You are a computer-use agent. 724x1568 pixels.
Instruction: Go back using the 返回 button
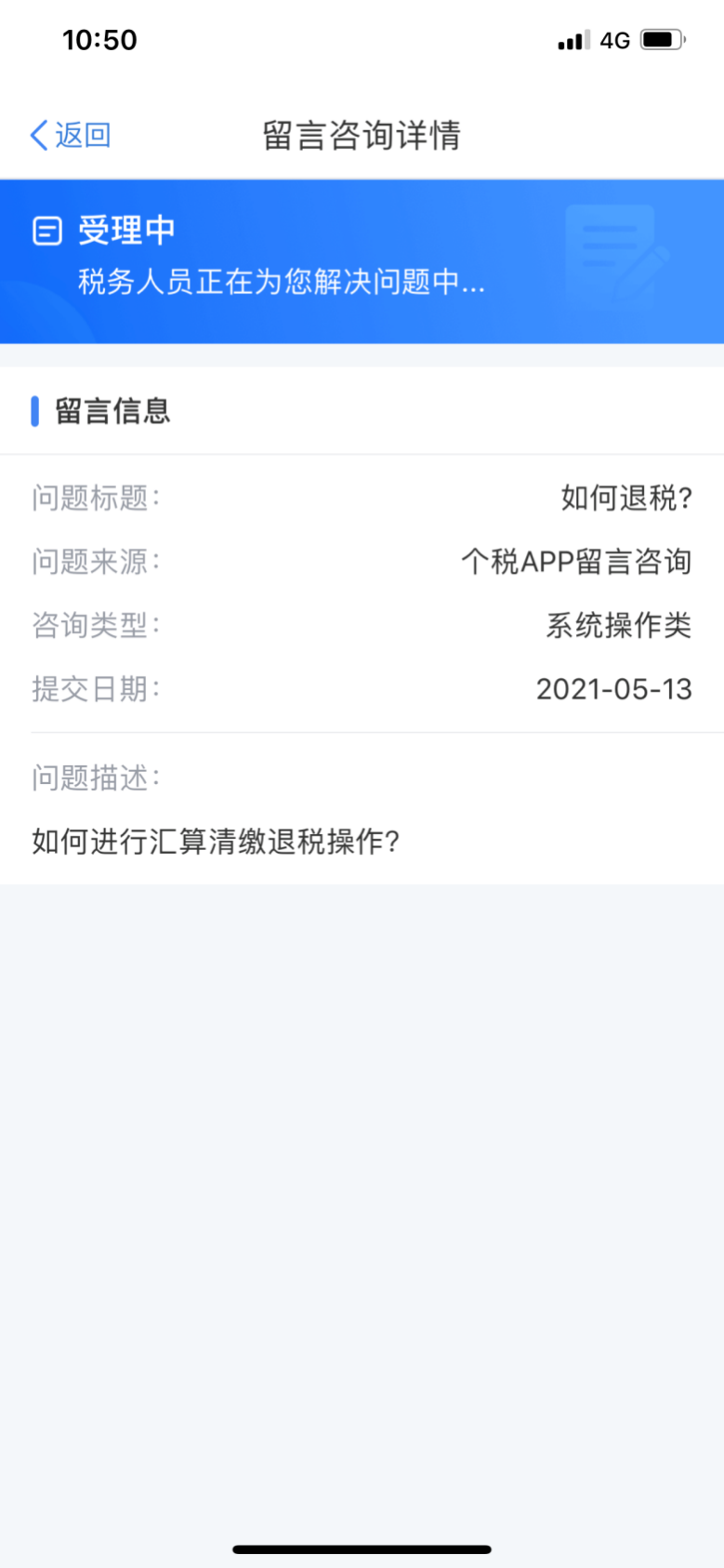tap(71, 136)
